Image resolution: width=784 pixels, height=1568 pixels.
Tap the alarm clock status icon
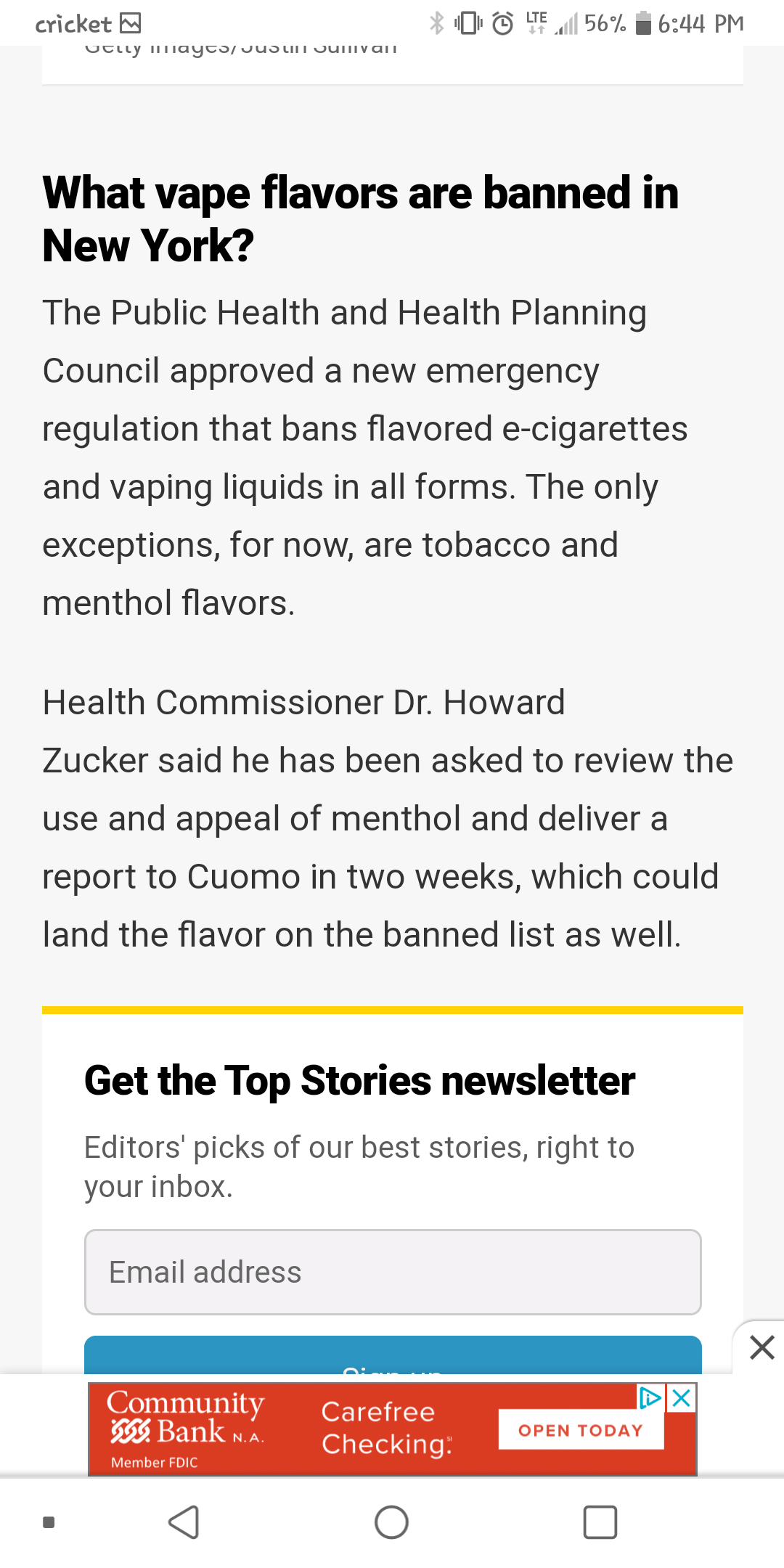point(502,23)
